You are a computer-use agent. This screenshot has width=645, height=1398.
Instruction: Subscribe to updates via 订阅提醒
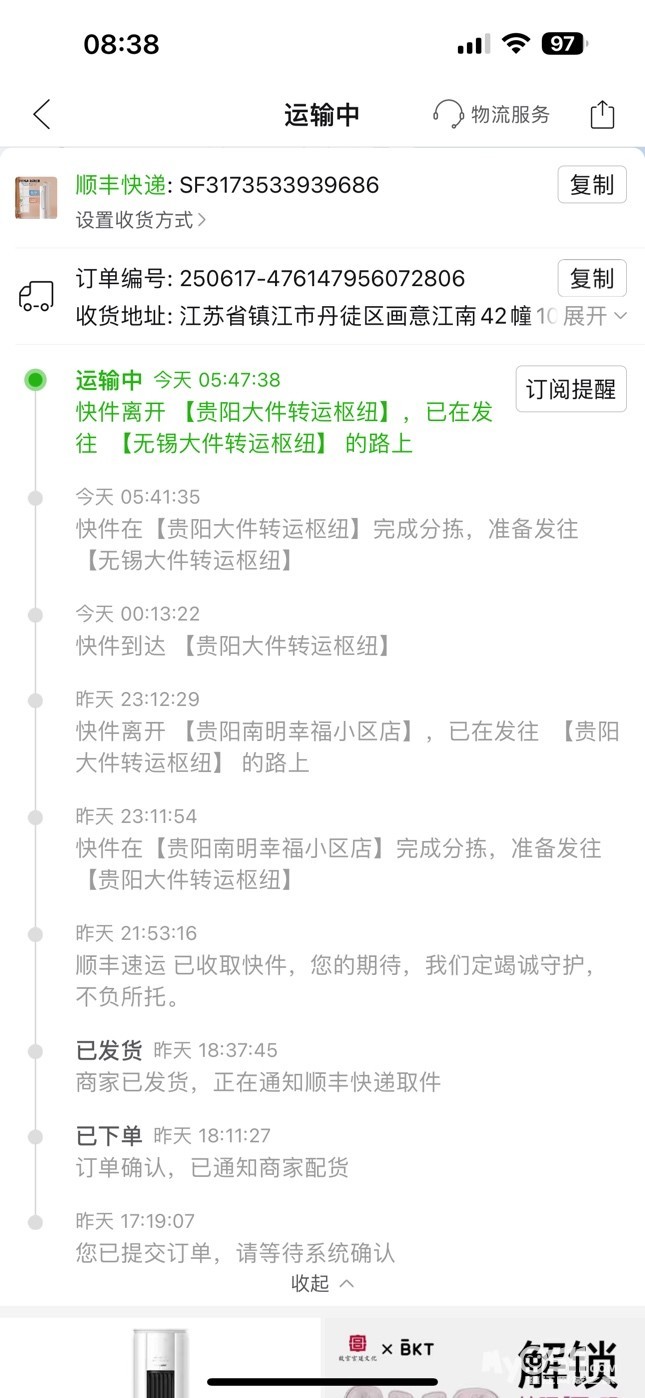coord(571,389)
